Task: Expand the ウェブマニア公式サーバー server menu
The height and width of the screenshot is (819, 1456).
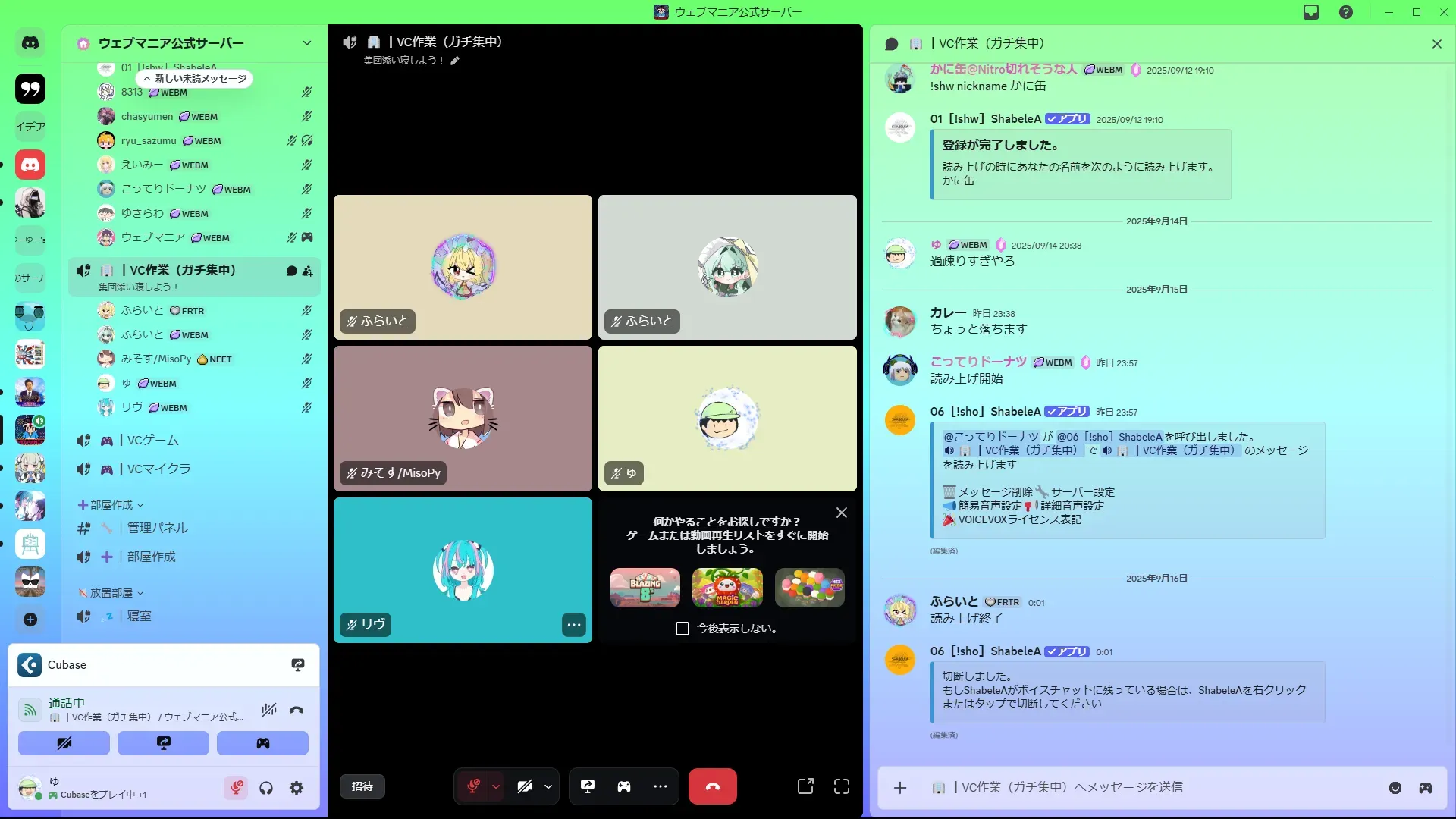Action: coord(306,43)
